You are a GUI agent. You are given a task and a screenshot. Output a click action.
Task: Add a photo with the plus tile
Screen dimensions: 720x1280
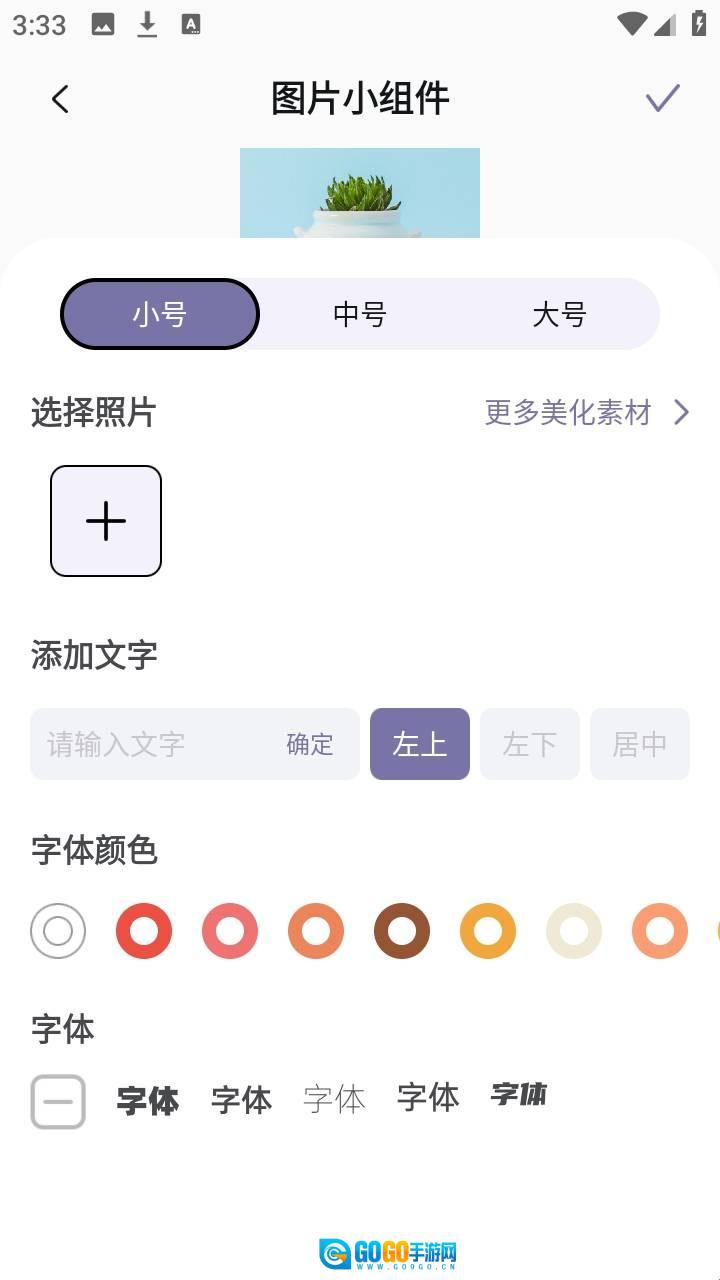click(106, 521)
